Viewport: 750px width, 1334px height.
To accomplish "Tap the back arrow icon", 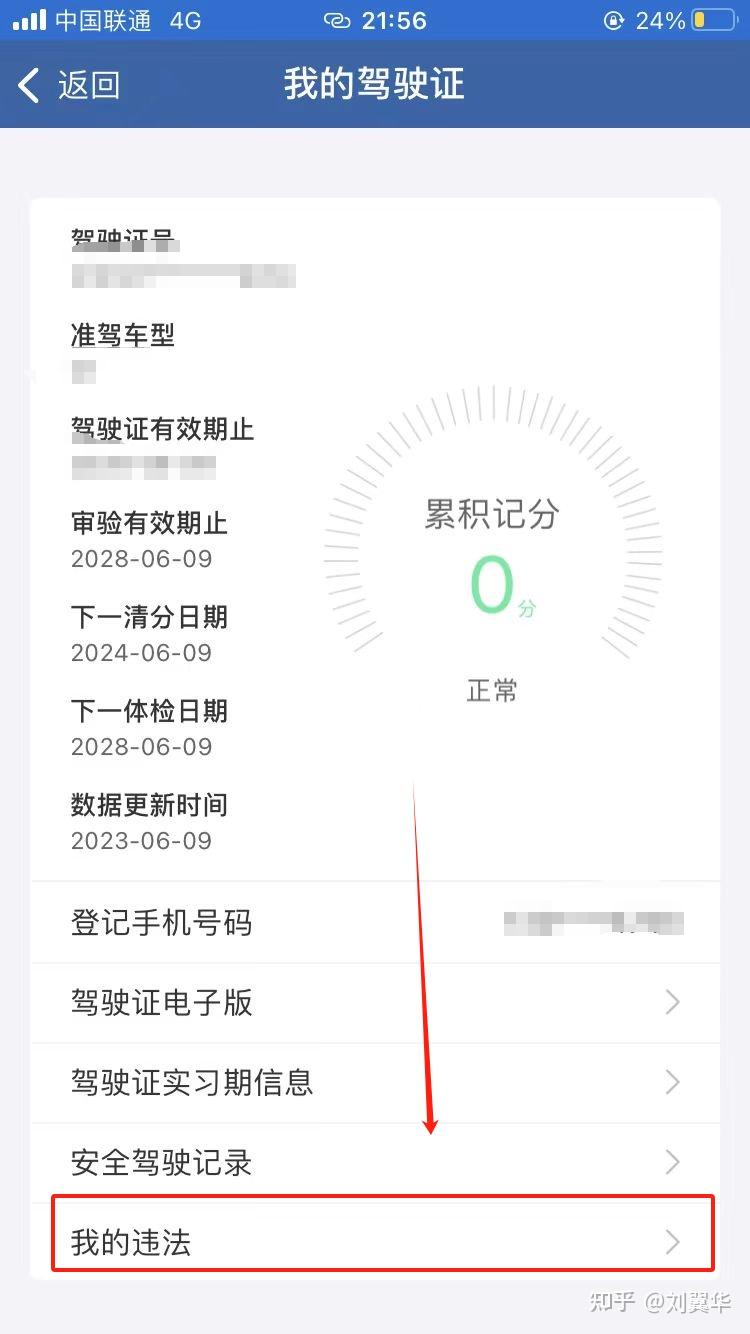I will click(x=29, y=86).
